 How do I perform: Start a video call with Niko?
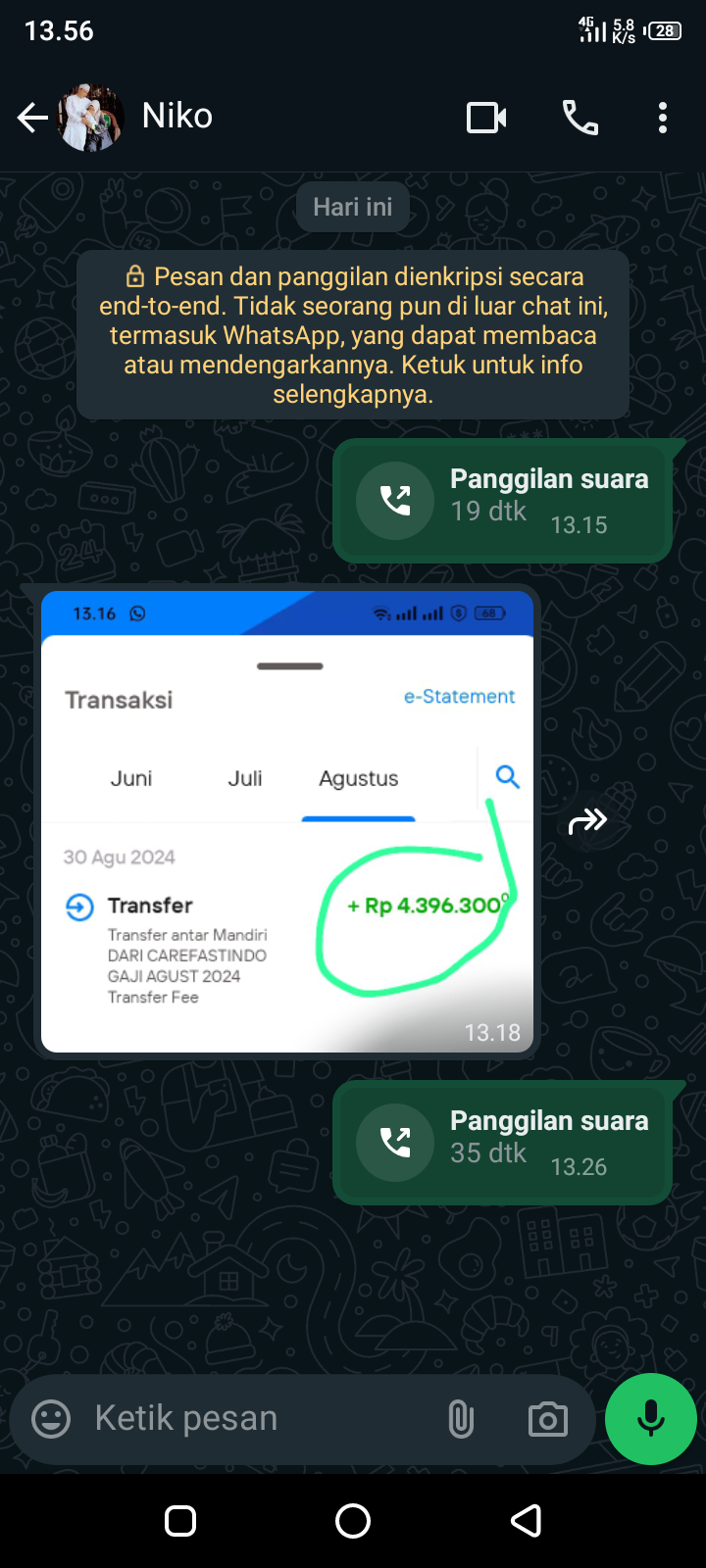click(x=486, y=119)
